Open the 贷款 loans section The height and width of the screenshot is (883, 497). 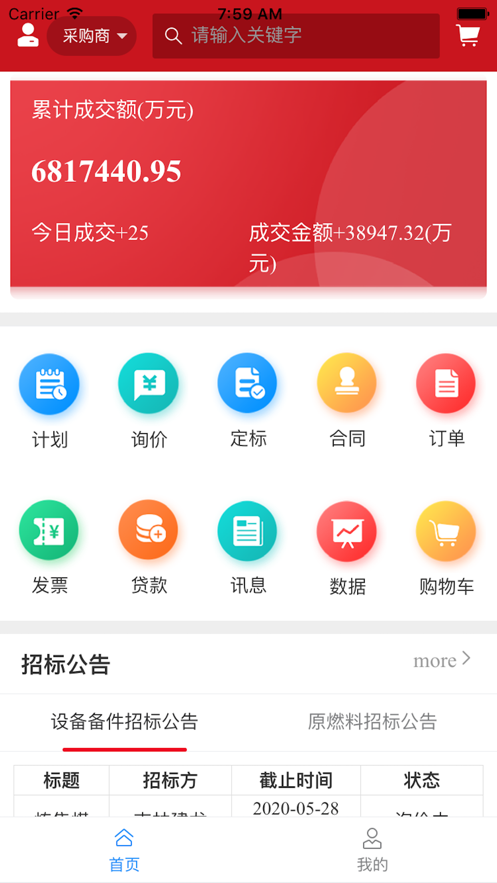coord(149,548)
